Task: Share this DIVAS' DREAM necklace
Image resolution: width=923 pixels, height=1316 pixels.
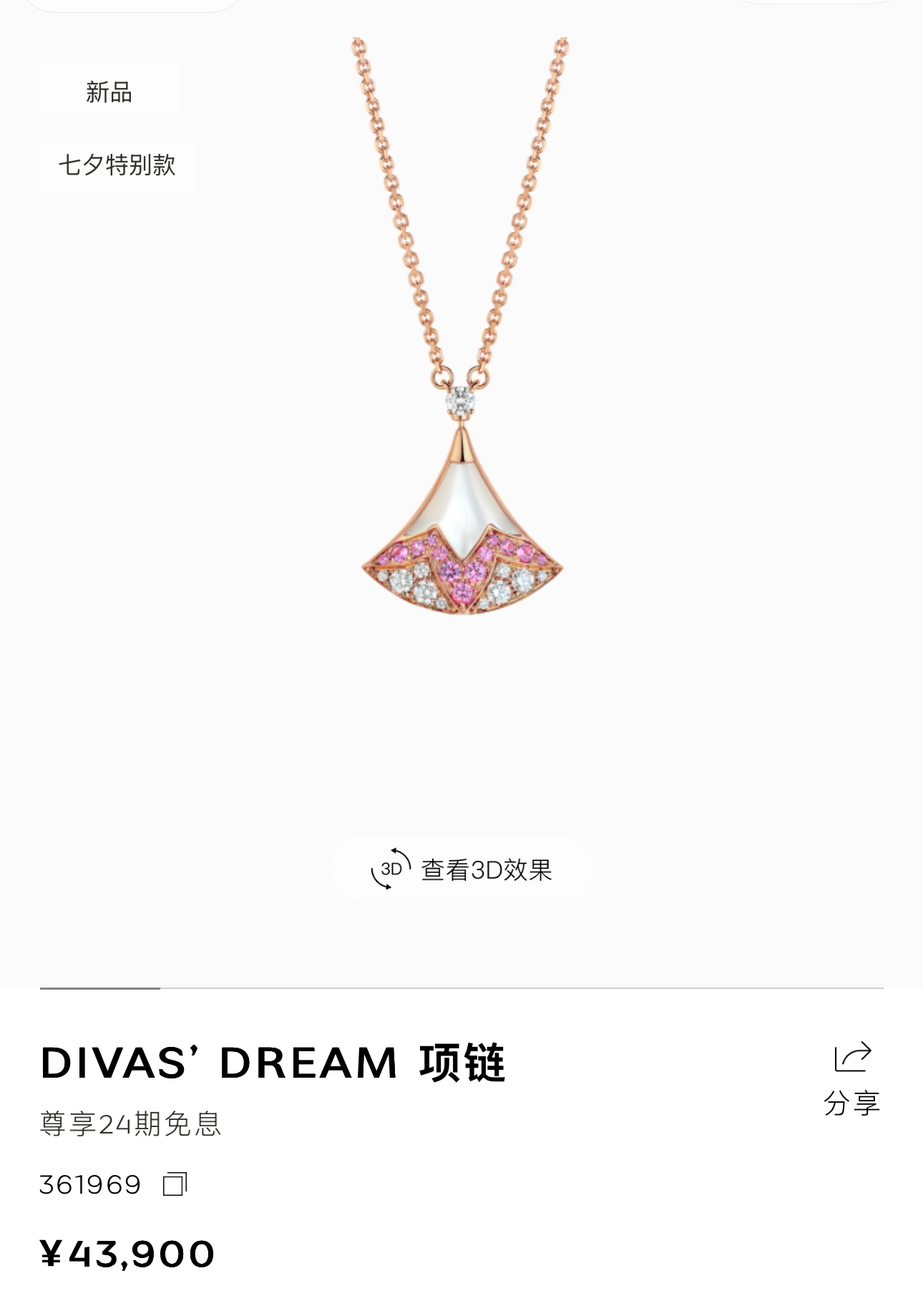Action: pyautogui.click(x=852, y=1078)
